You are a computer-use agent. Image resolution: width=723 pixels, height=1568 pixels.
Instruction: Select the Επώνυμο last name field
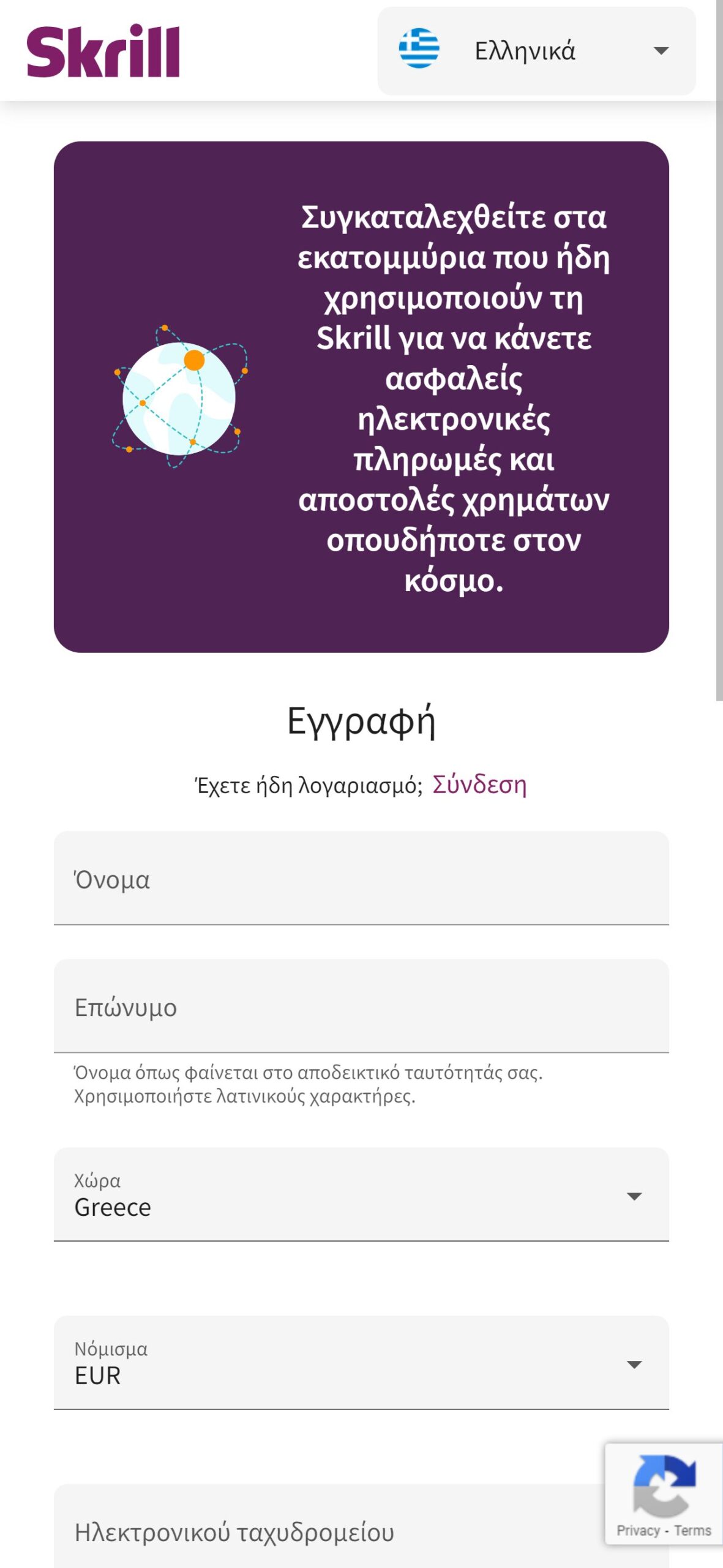tap(361, 1006)
